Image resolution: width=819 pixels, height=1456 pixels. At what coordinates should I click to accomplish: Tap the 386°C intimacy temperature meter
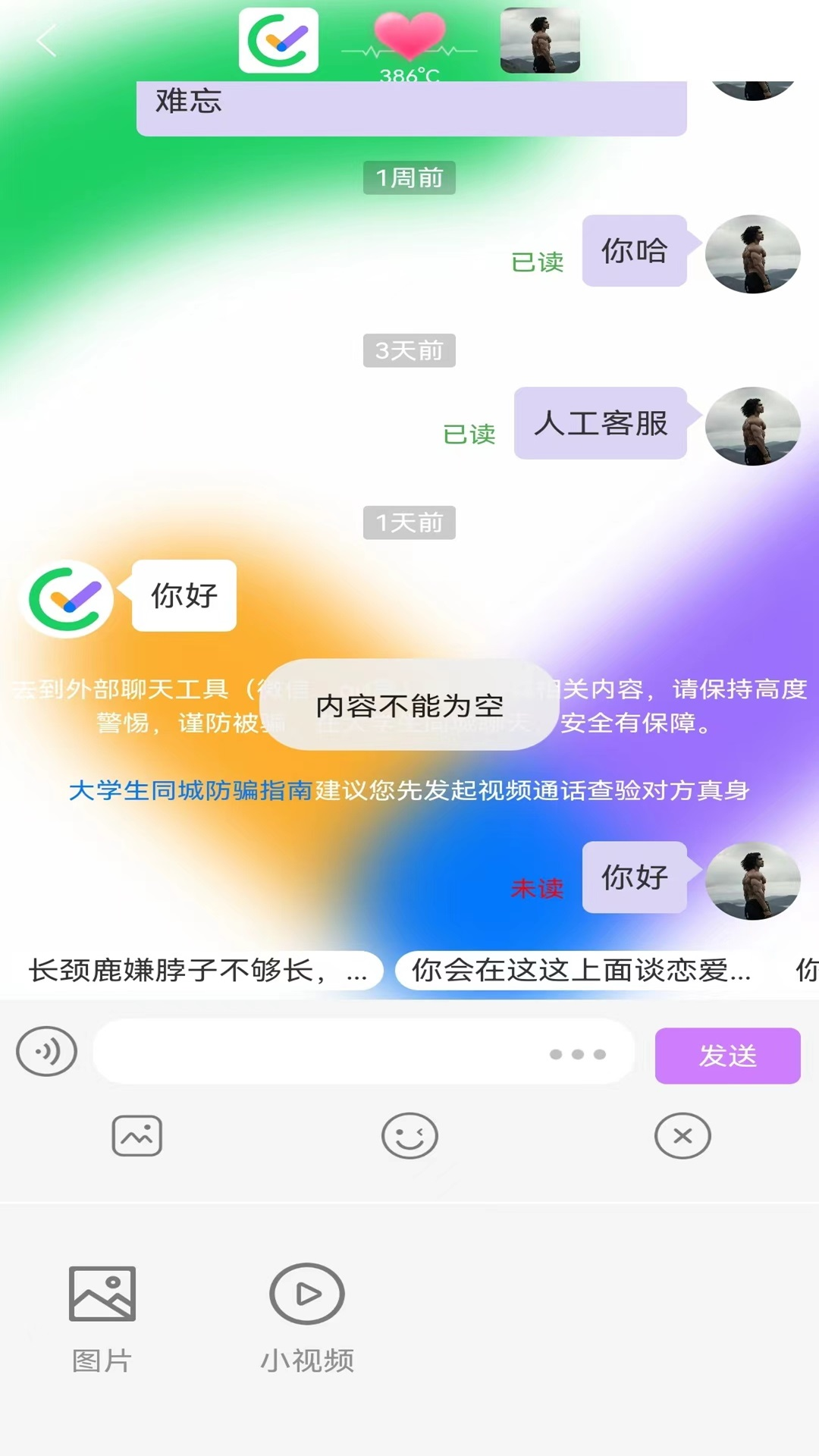[409, 75]
